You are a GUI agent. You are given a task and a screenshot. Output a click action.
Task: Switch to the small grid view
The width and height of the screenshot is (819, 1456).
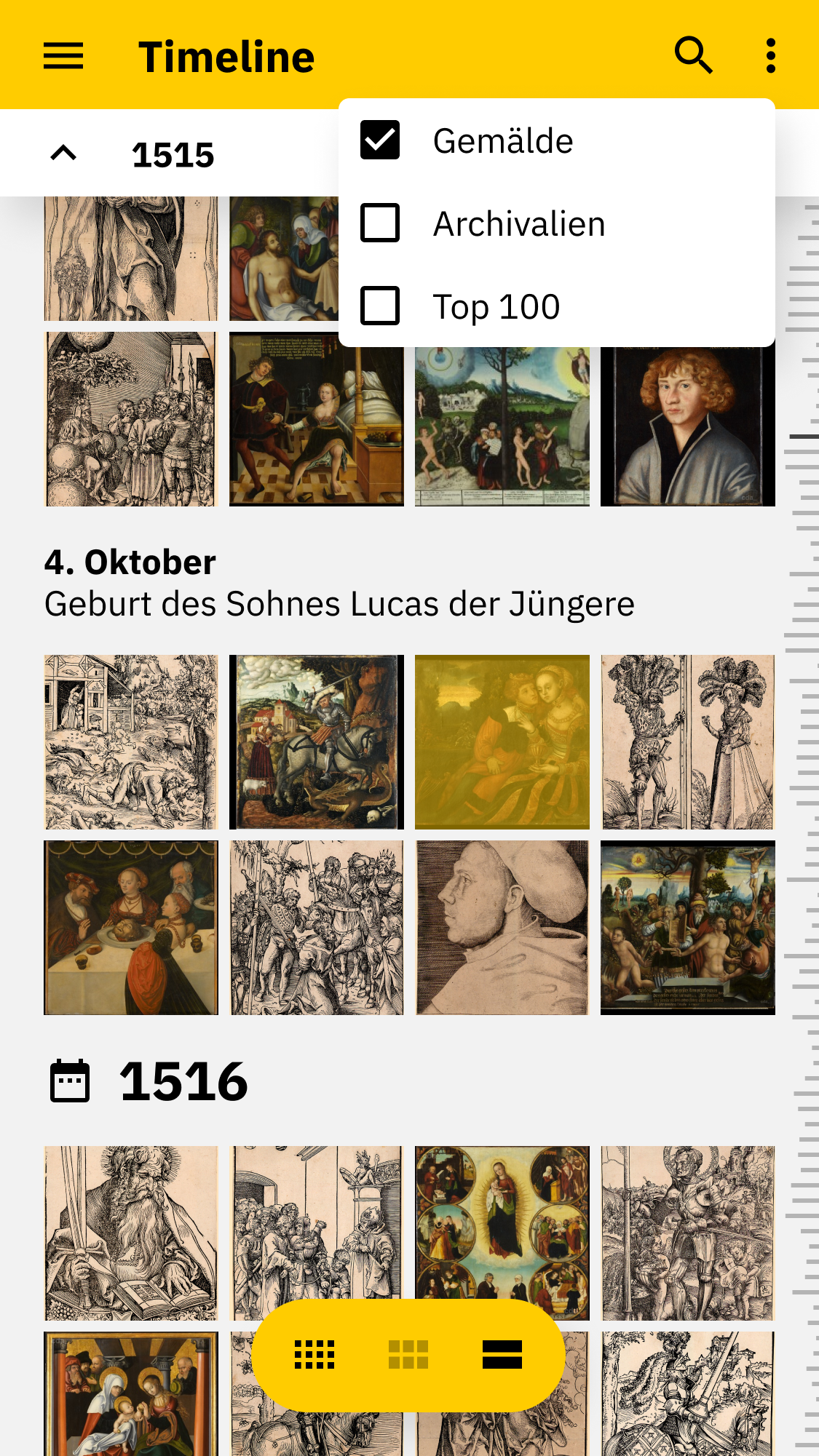coord(314,1355)
